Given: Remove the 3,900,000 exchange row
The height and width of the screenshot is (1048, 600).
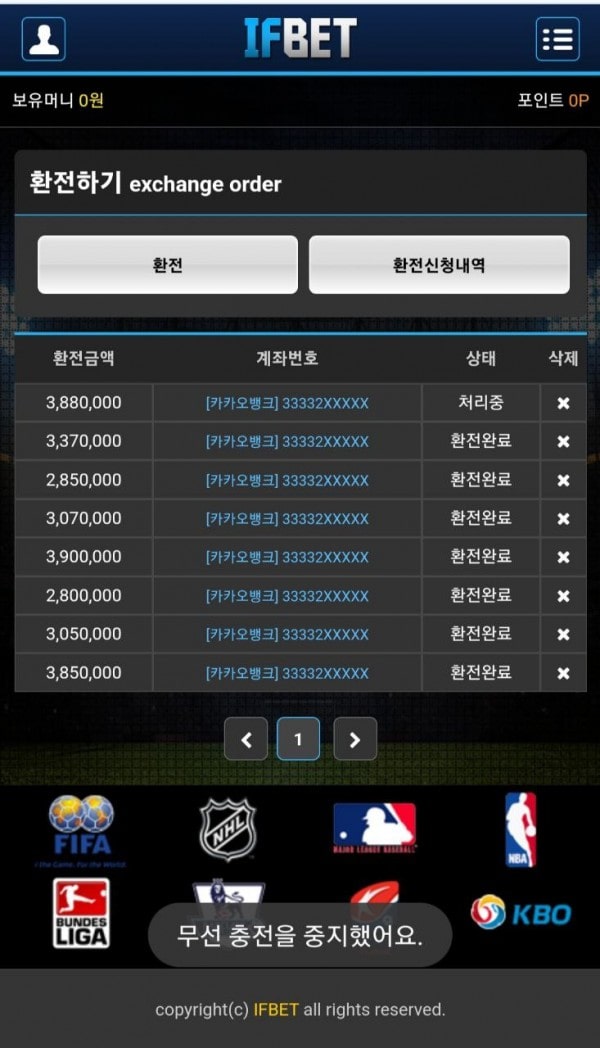Looking at the screenshot, I should pyautogui.click(x=563, y=557).
